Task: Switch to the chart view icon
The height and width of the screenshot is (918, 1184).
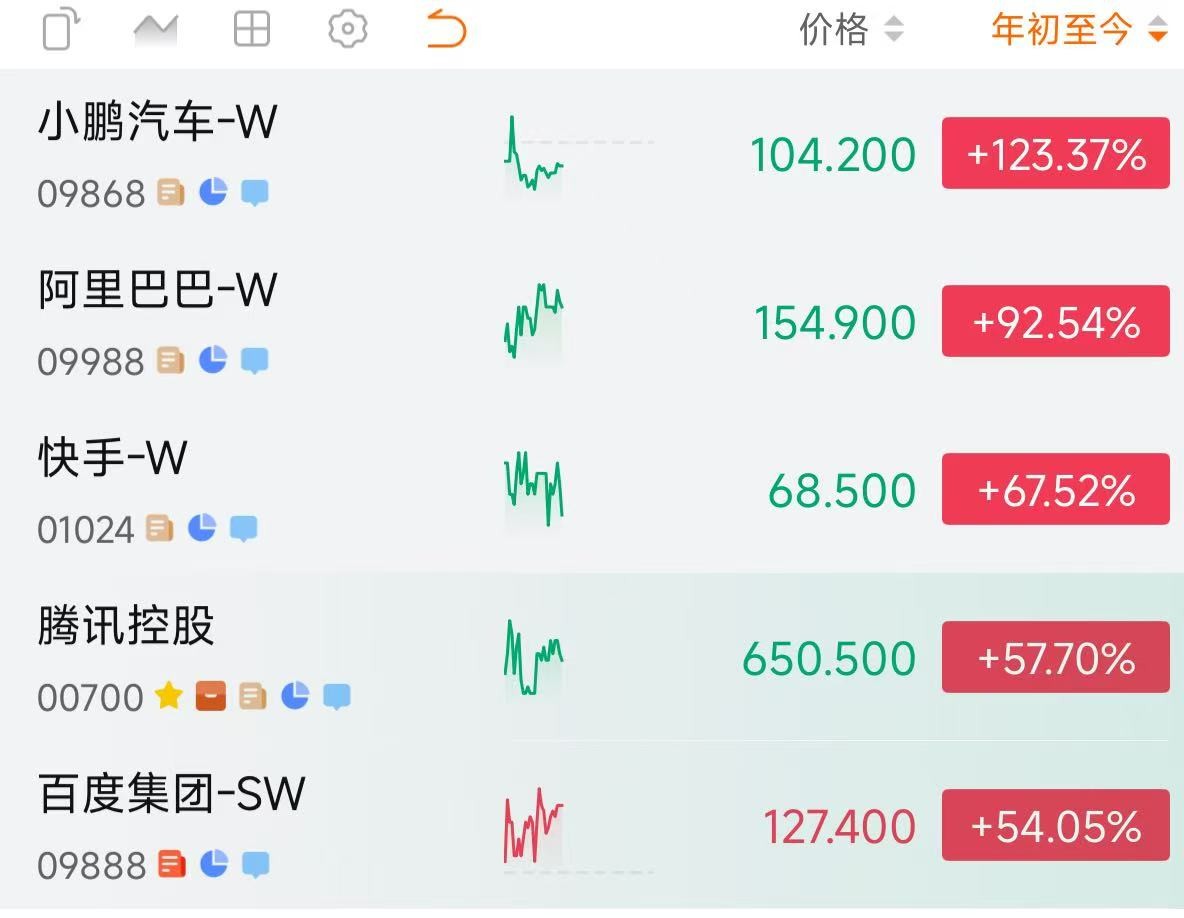Action: [x=155, y=30]
